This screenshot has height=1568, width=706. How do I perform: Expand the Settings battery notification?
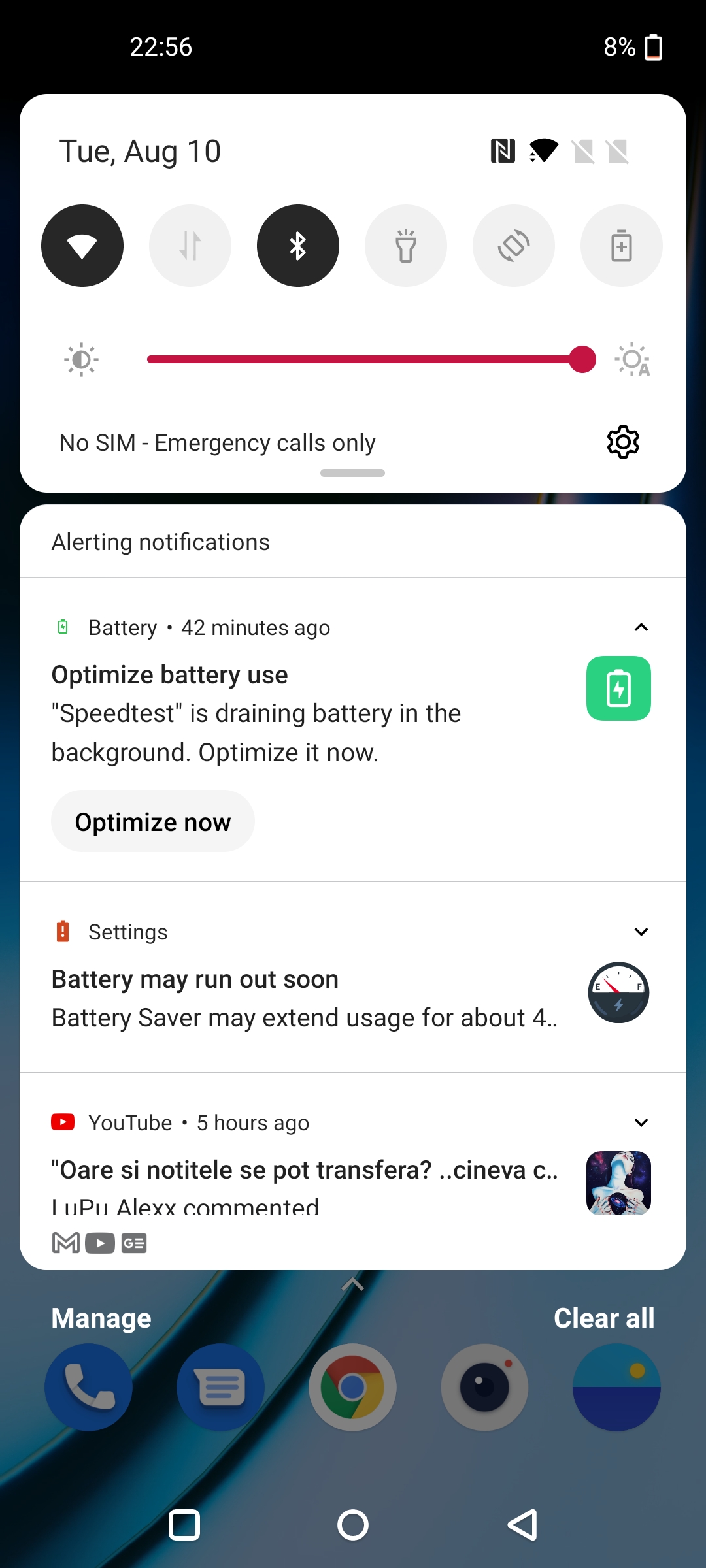641,932
